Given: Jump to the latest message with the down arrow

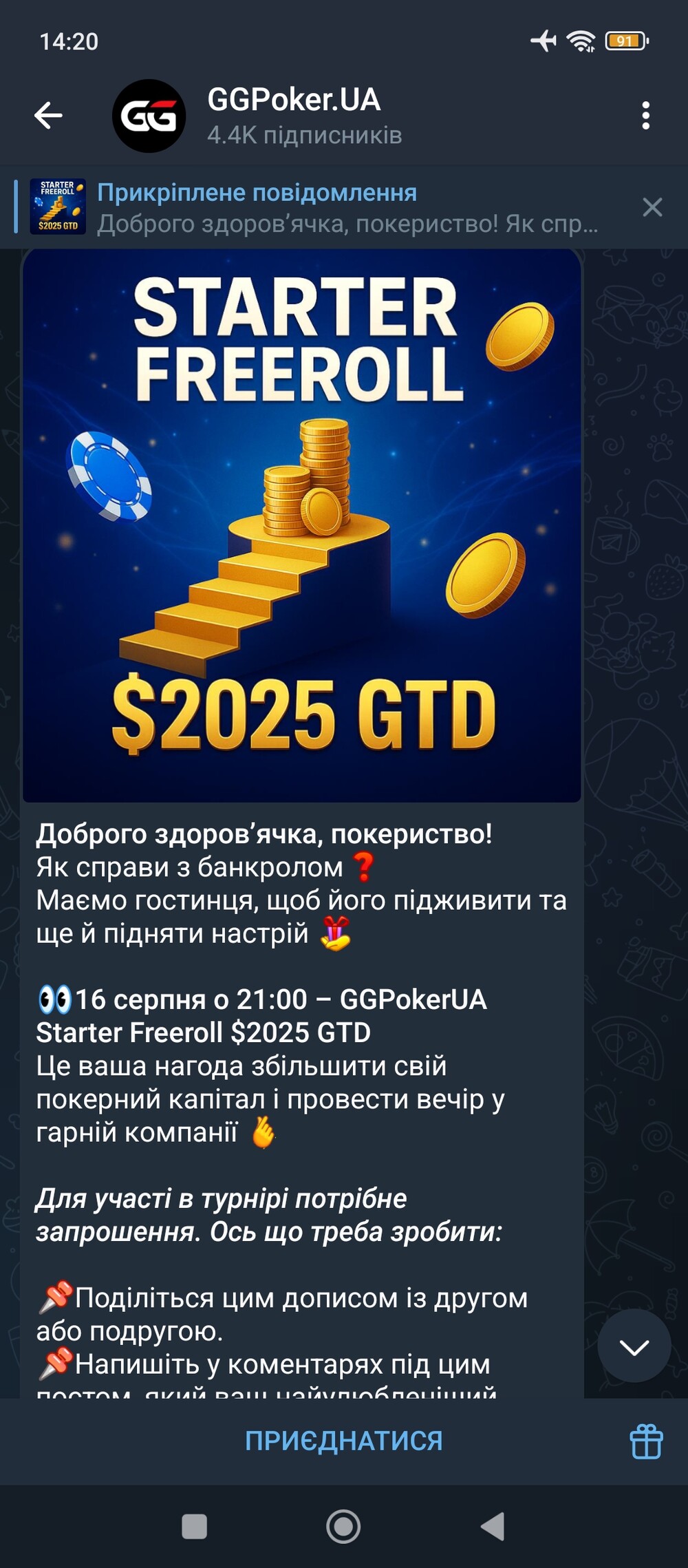Looking at the screenshot, I should point(634,1346).
